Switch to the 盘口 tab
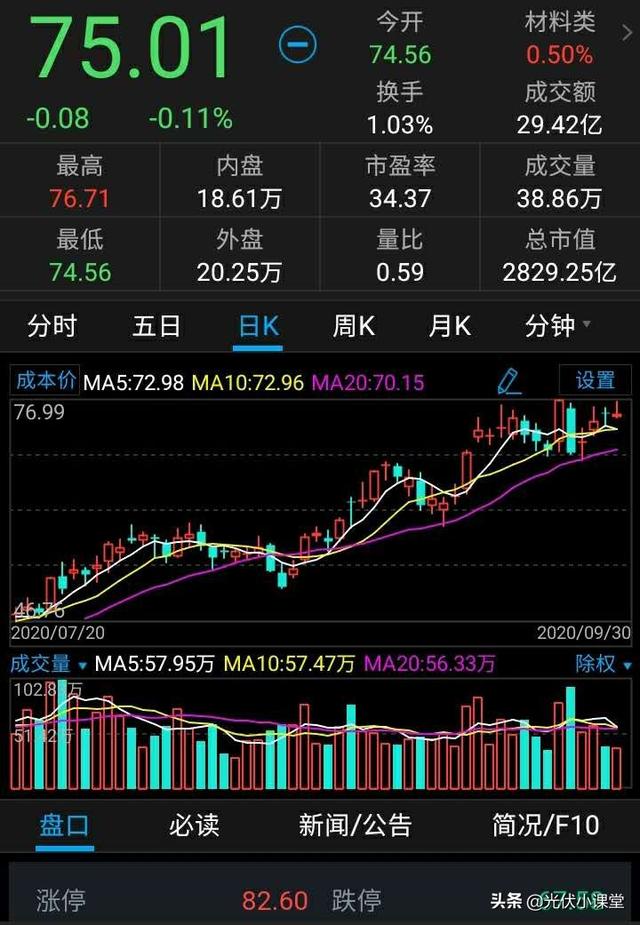 pyautogui.click(x=64, y=825)
